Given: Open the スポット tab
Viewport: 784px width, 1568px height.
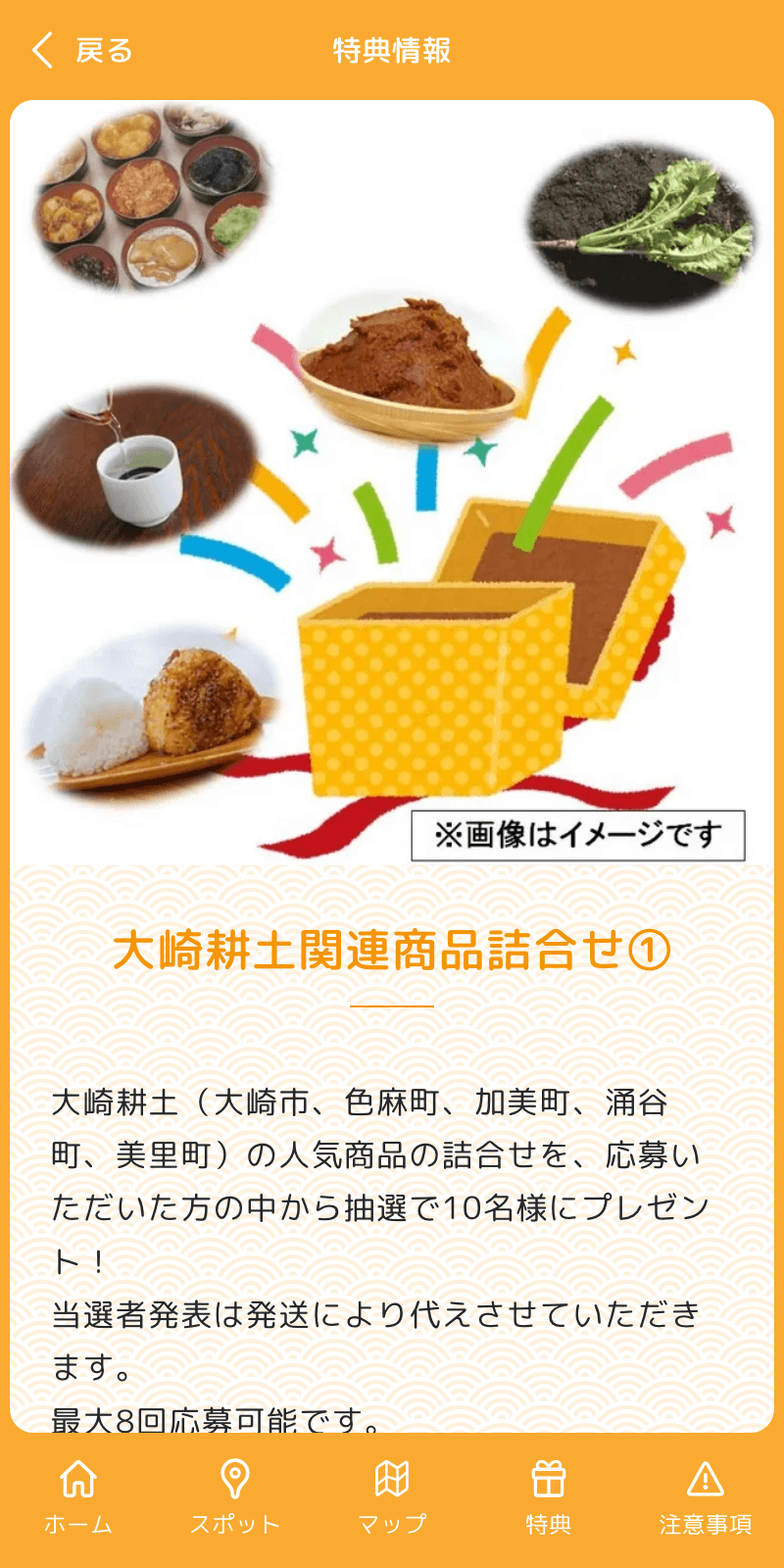Looking at the screenshot, I should (235, 1496).
